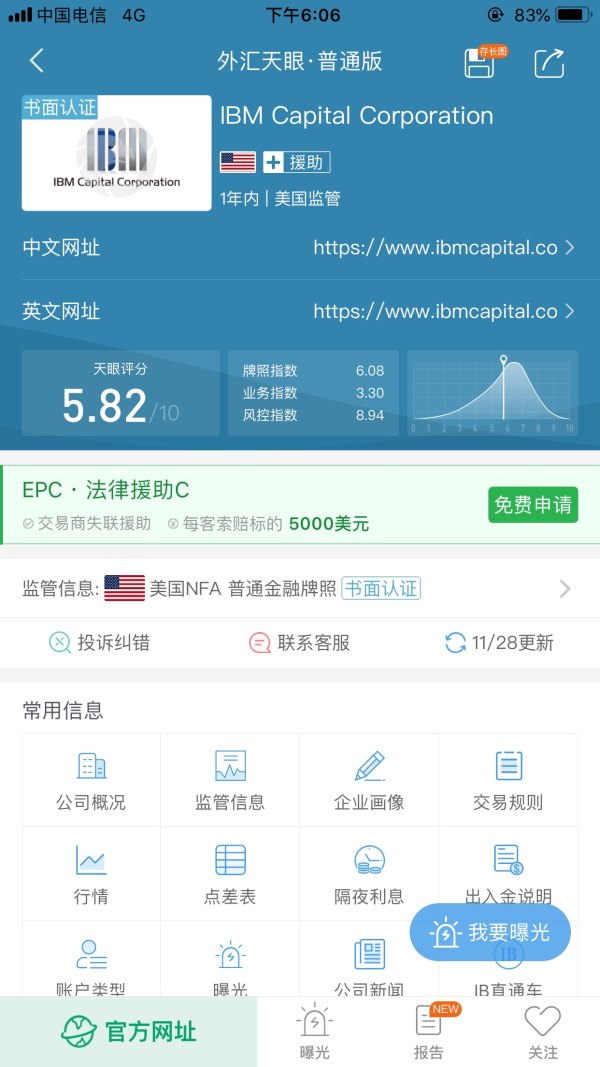Open 隔夜利息 overnight interest
Screen dimensions: 600x1067
click(369, 874)
